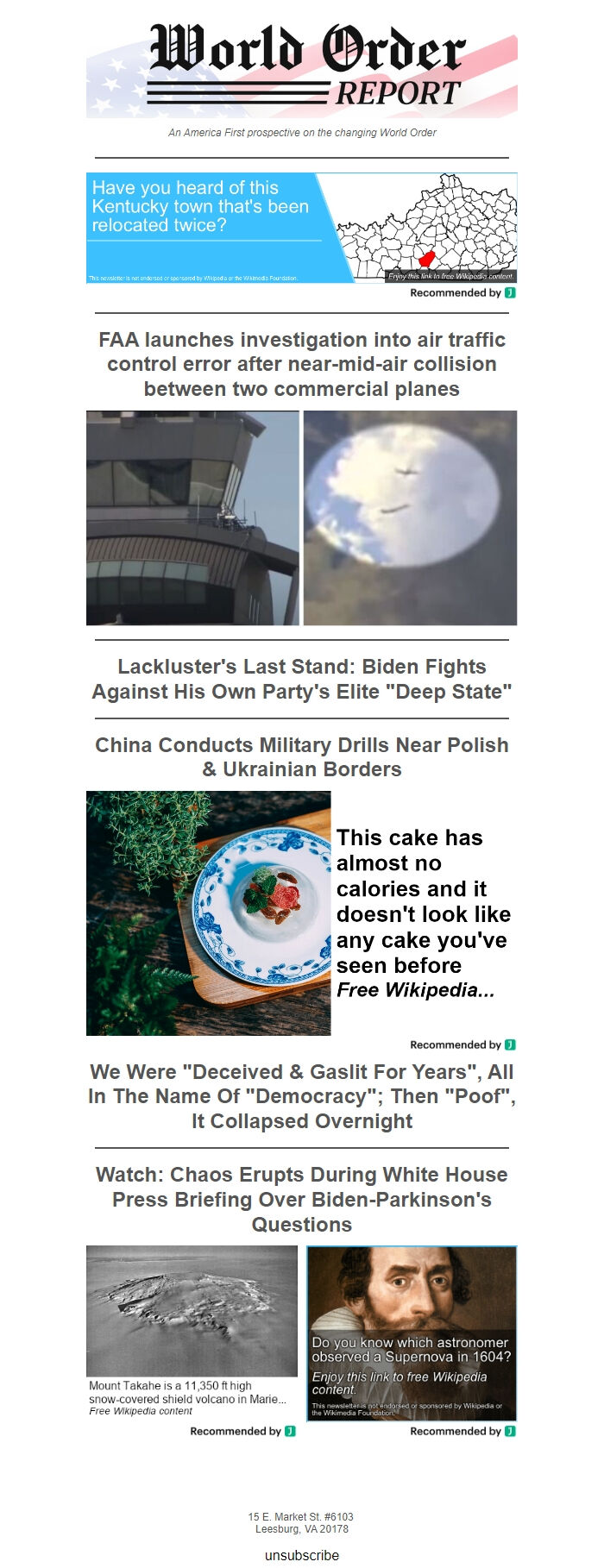View the air traffic control tower image
The width and height of the screenshot is (604, 1568).
coord(192,517)
